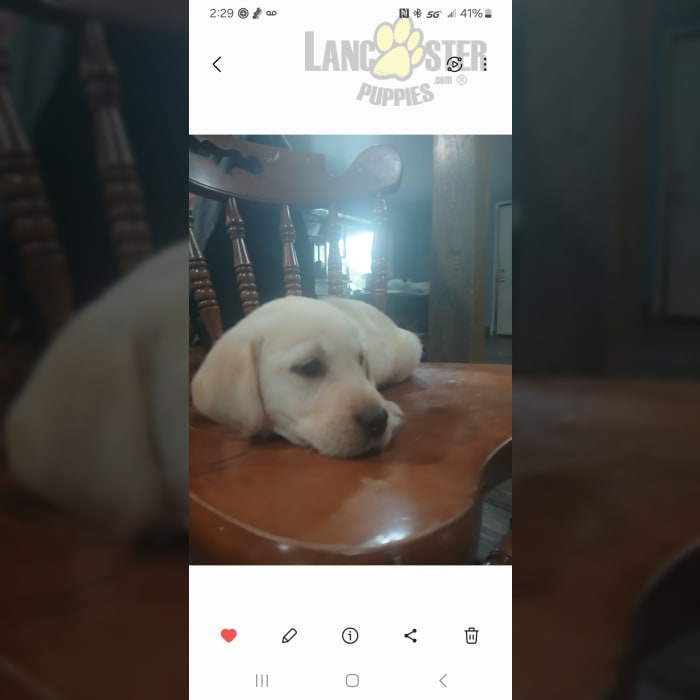The height and width of the screenshot is (700, 700).
Task: Go back from the photo viewer
Action: [x=217, y=64]
